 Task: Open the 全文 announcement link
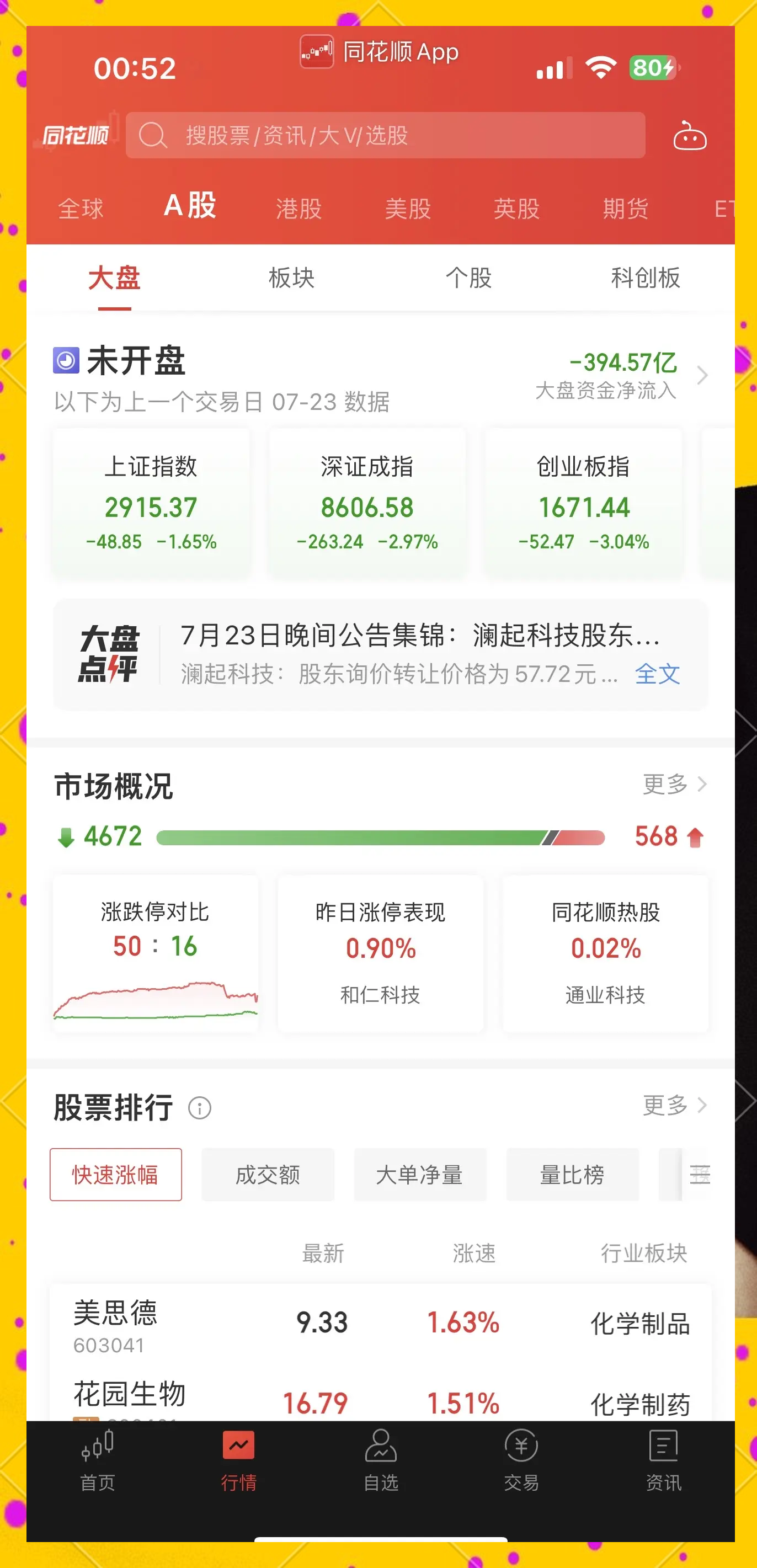[x=658, y=674]
